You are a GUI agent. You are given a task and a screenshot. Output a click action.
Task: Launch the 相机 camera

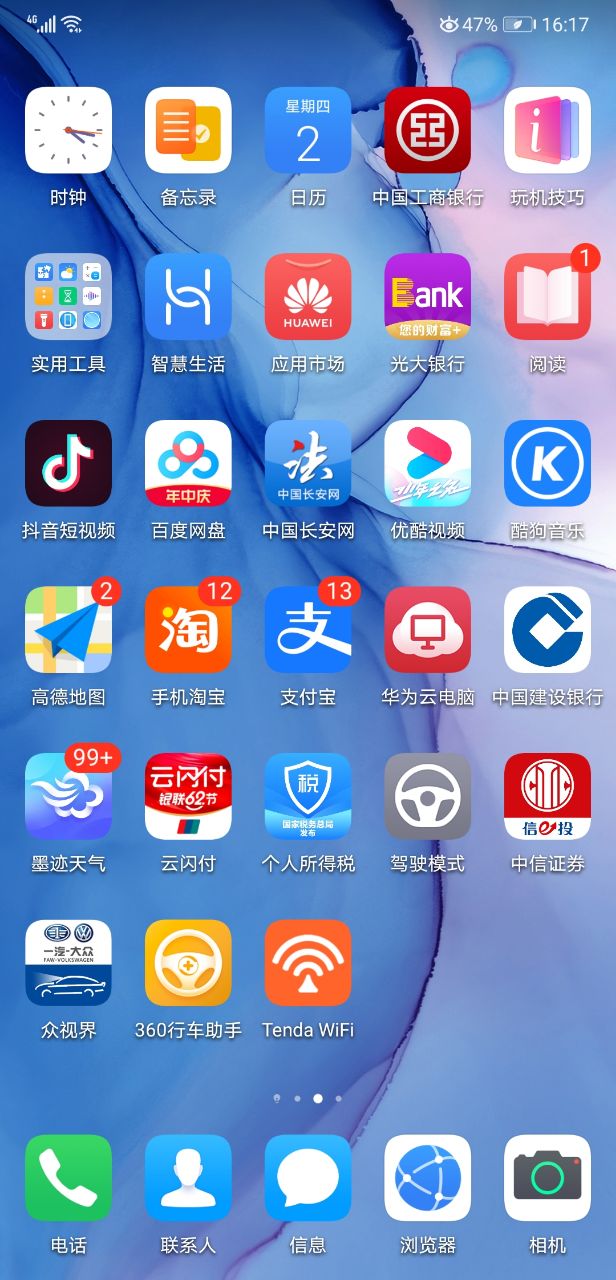(x=547, y=1177)
